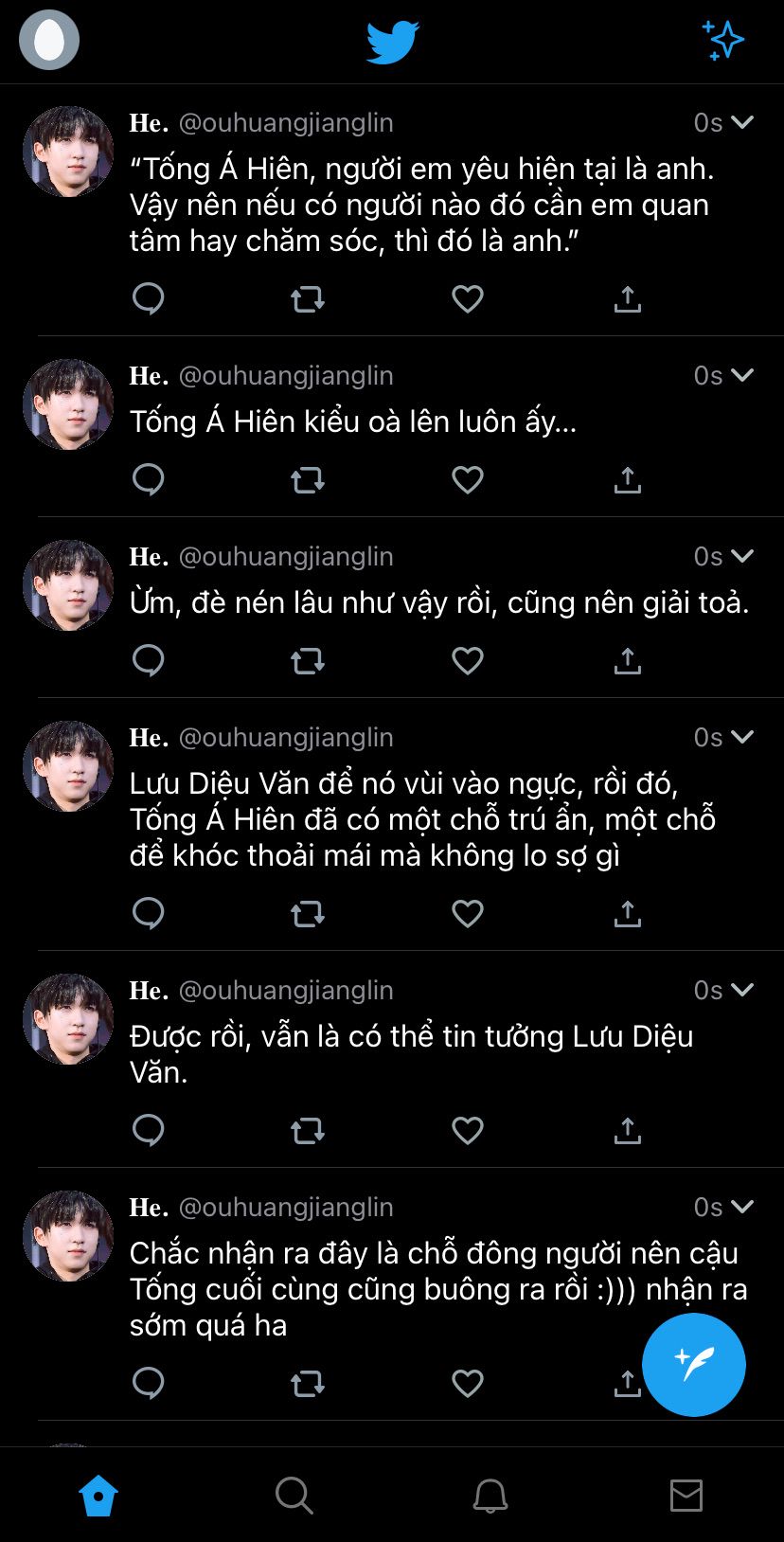The height and width of the screenshot is (1542, 784).
Task: Open He.'s avatar on the "Chắc nhận ra" tweet
Action: (x=68, y=1236)
